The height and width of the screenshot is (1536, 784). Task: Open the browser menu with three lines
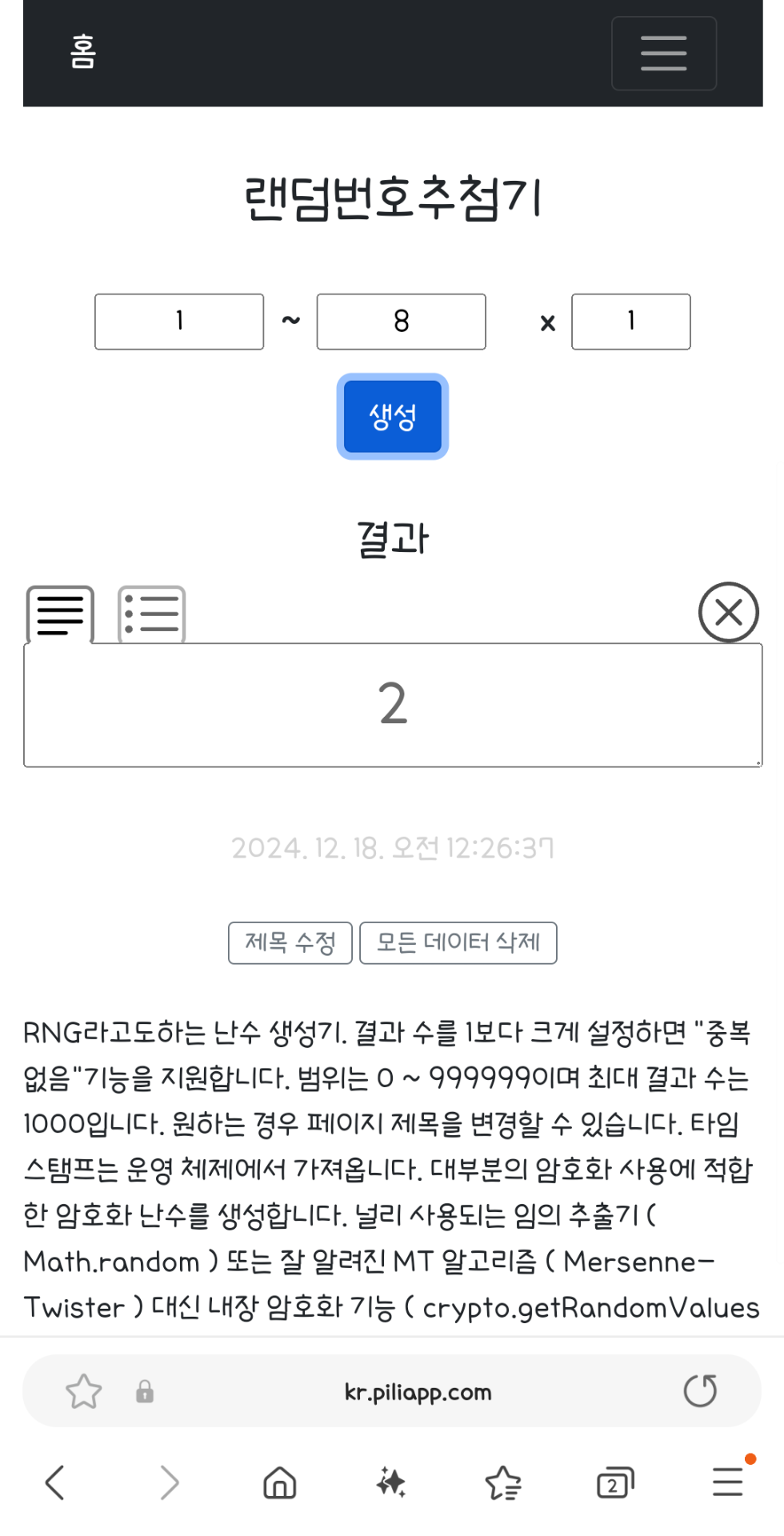[727, 1482]
